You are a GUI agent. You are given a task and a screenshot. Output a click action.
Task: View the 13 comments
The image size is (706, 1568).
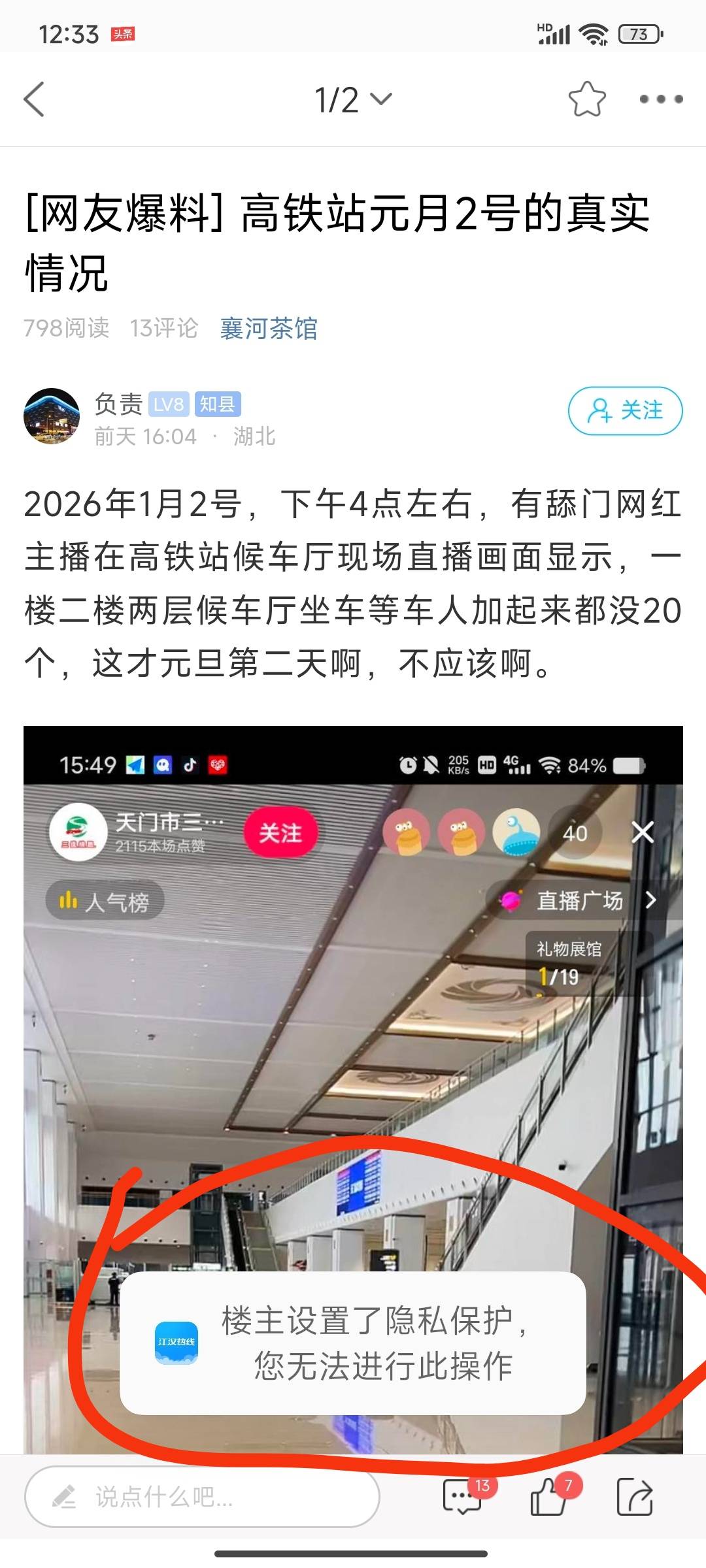tap(463, 1497)
